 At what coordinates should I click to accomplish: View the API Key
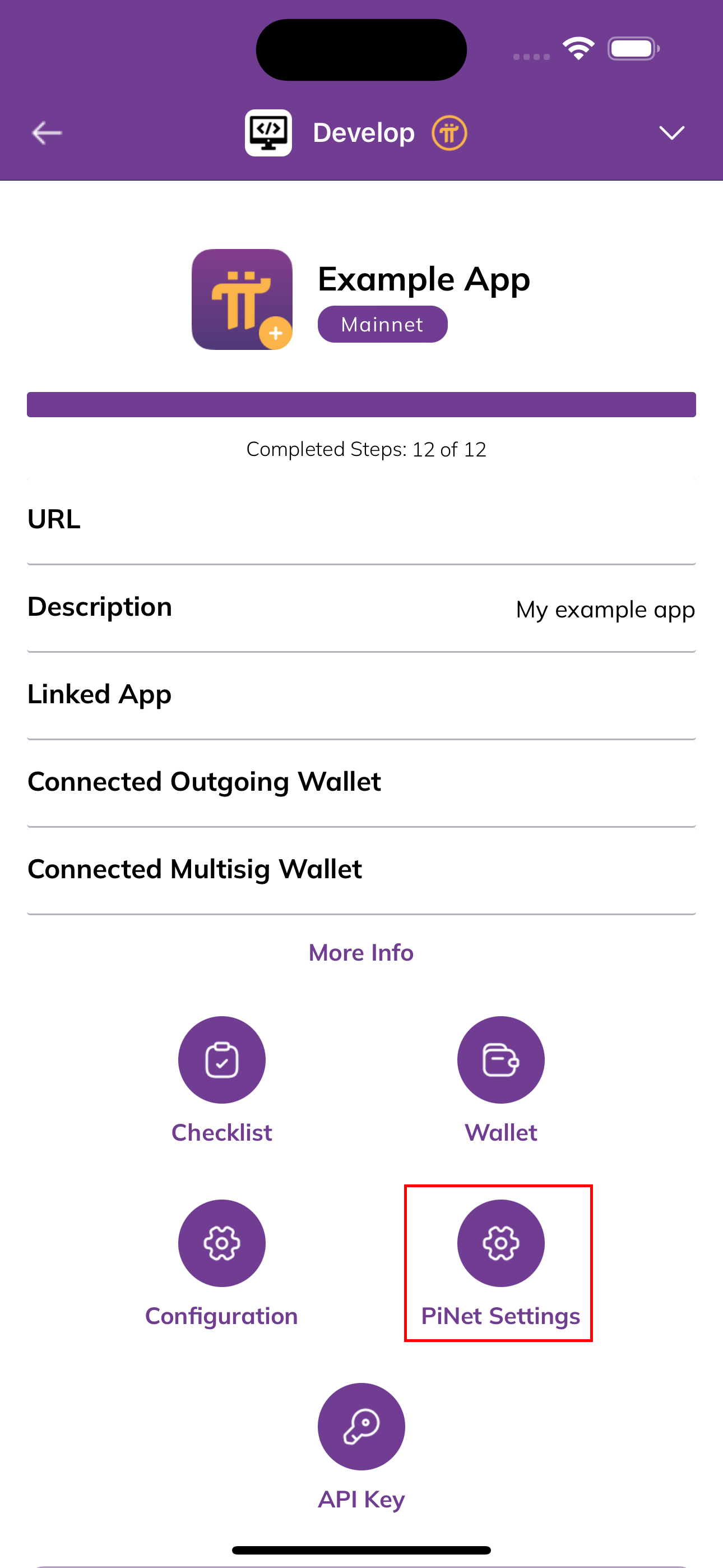361,1427
